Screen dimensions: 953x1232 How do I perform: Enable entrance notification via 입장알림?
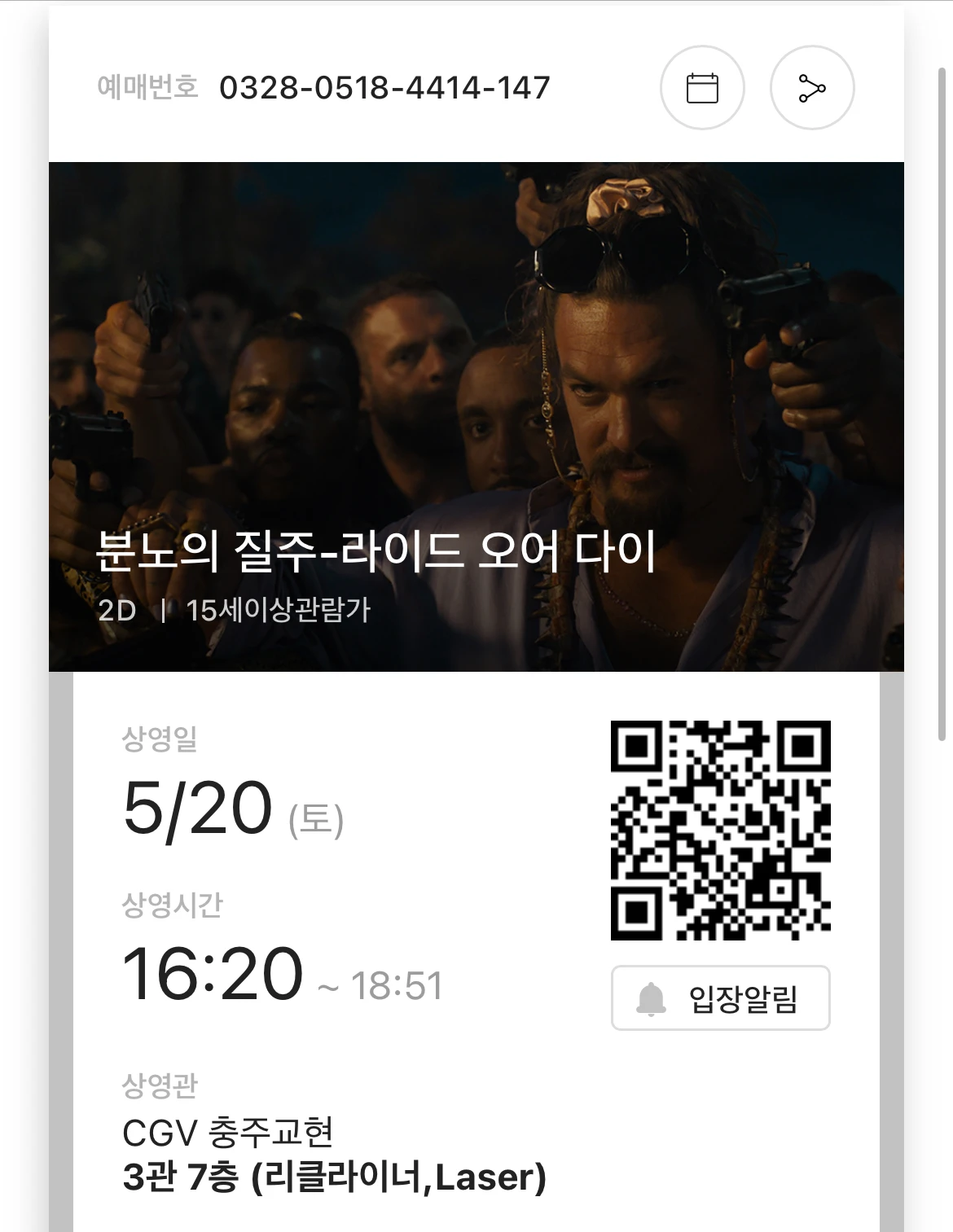click(x=719, y=997)
